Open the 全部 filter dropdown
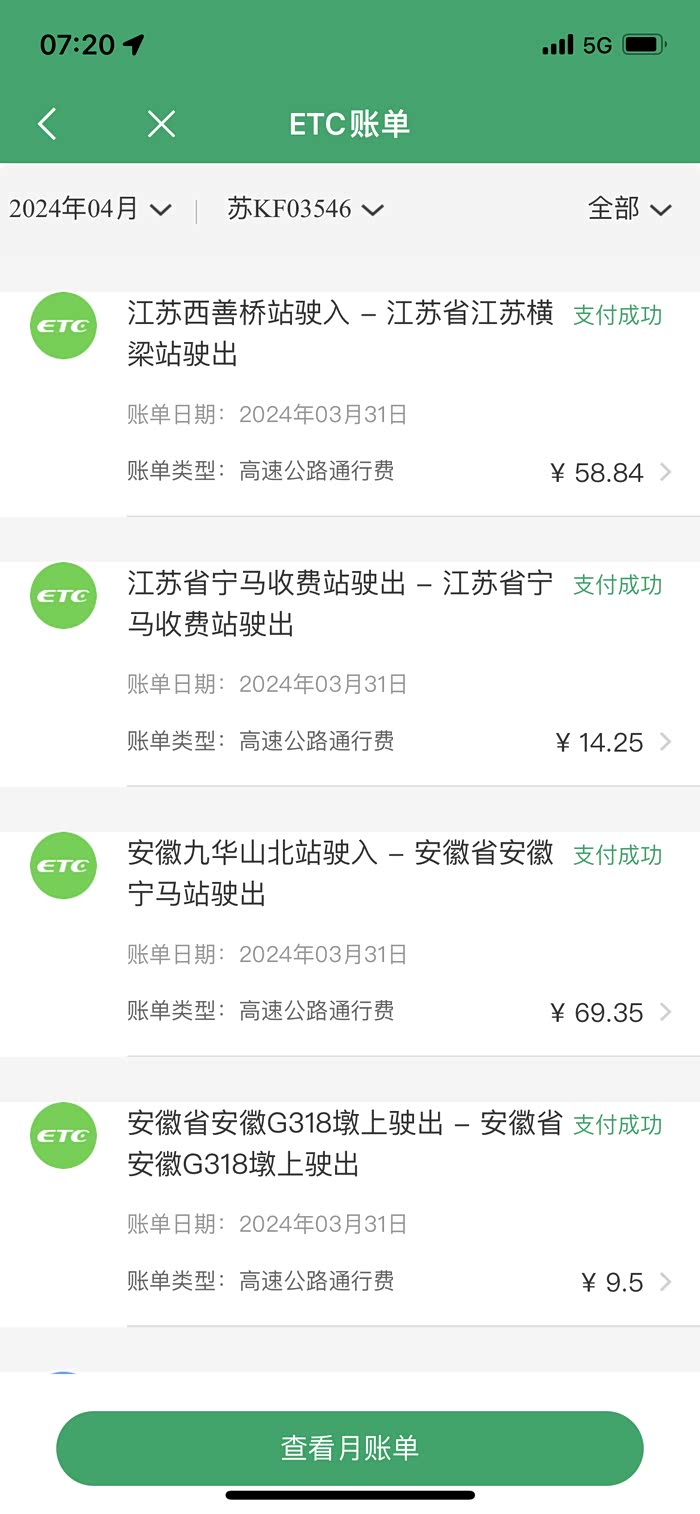This screenshot has width=700, height=1514. [x=629, y=209]
